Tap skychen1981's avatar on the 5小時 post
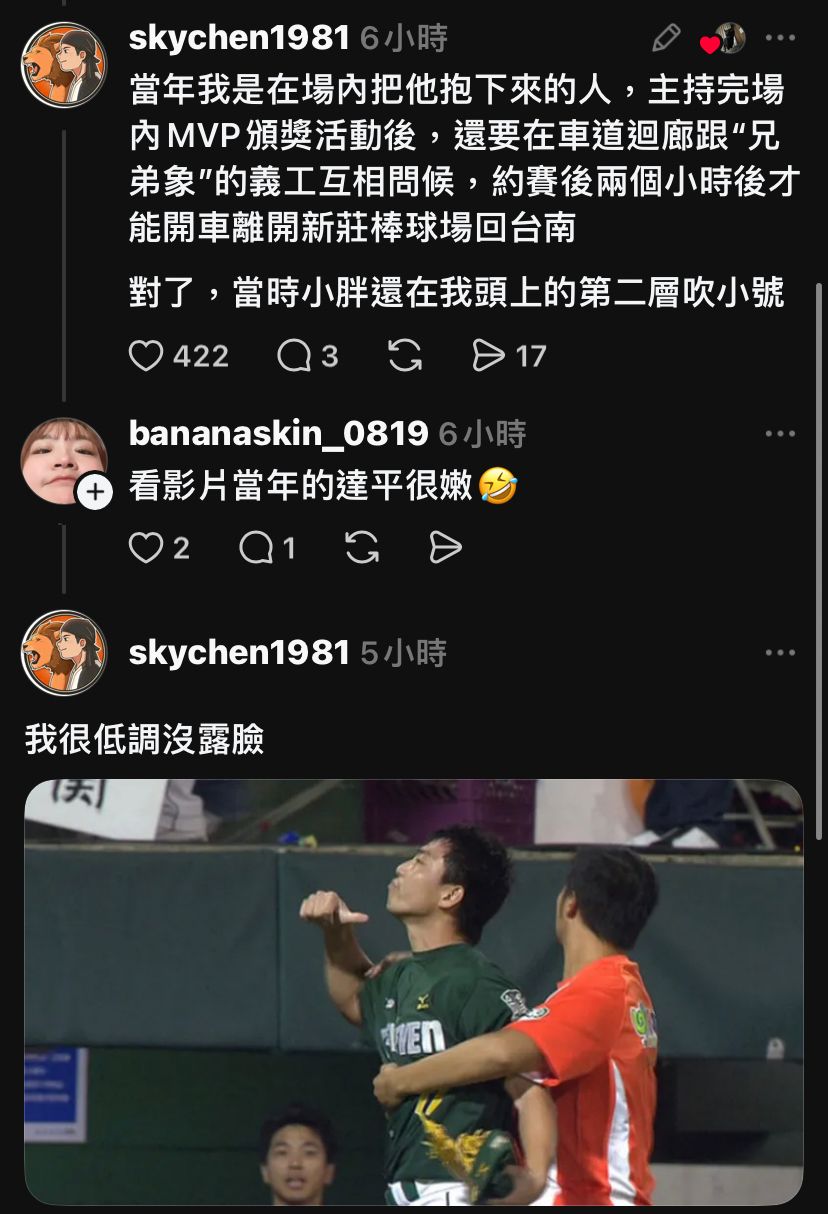Viewport: 828px width, 1214px height. 64,653
